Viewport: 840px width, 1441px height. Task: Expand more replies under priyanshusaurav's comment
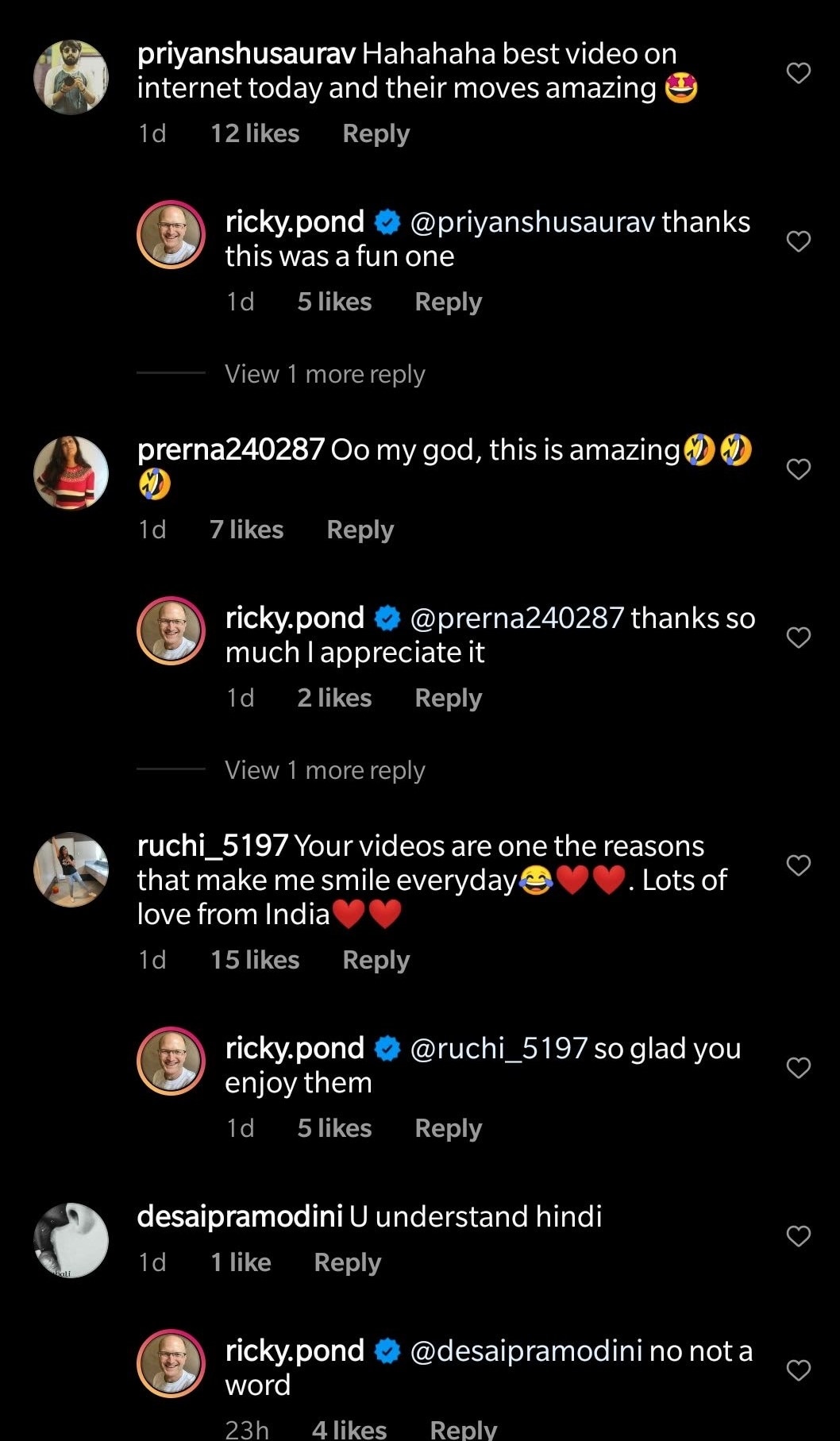[x=325, y=373]
